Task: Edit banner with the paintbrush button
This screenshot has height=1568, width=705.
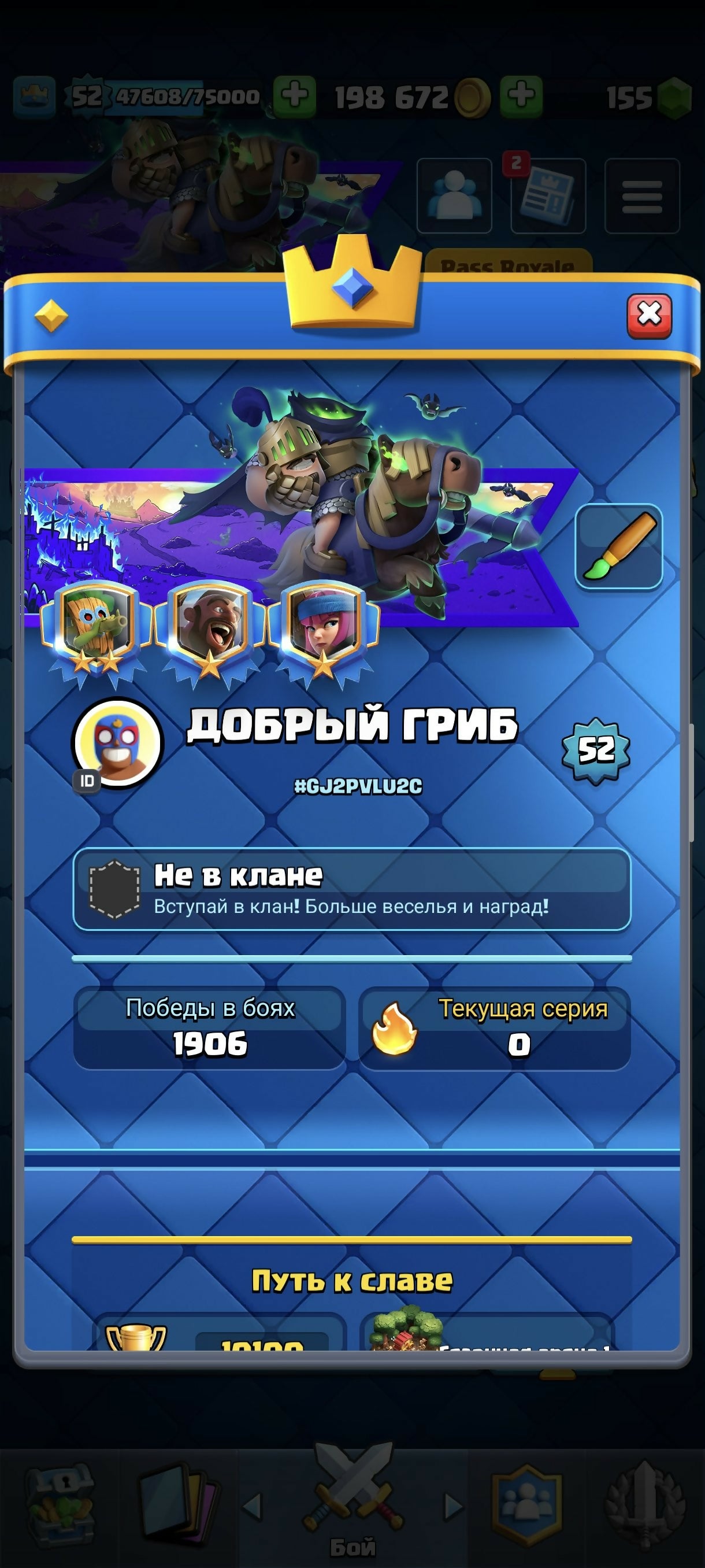Action: coord(619,546)
